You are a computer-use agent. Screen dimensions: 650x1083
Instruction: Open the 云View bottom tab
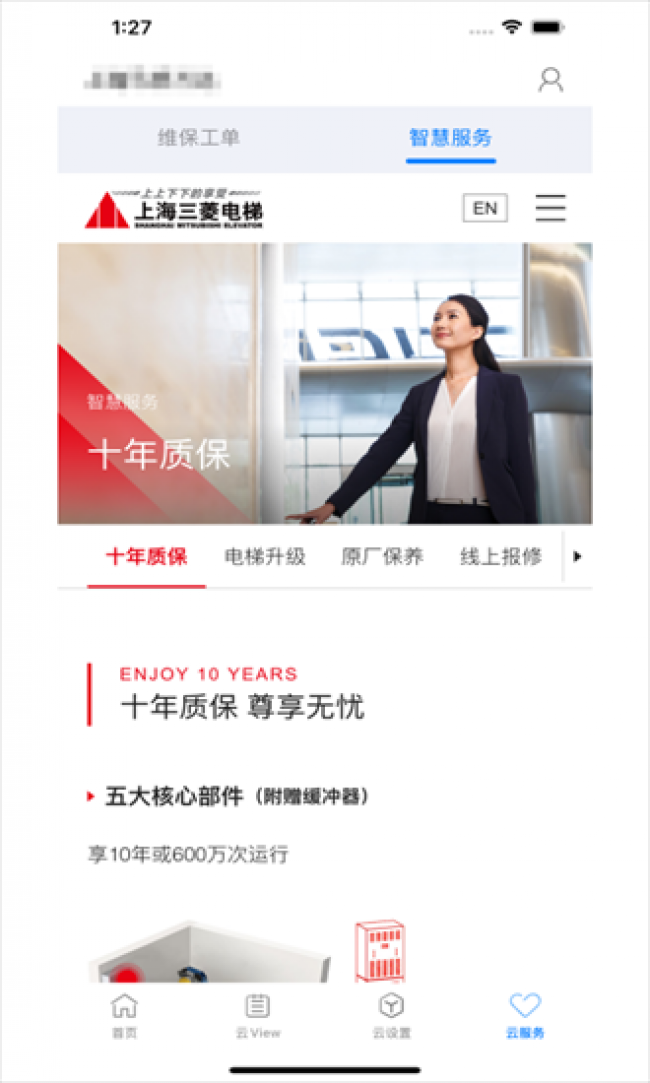(x=258, y=1015)
